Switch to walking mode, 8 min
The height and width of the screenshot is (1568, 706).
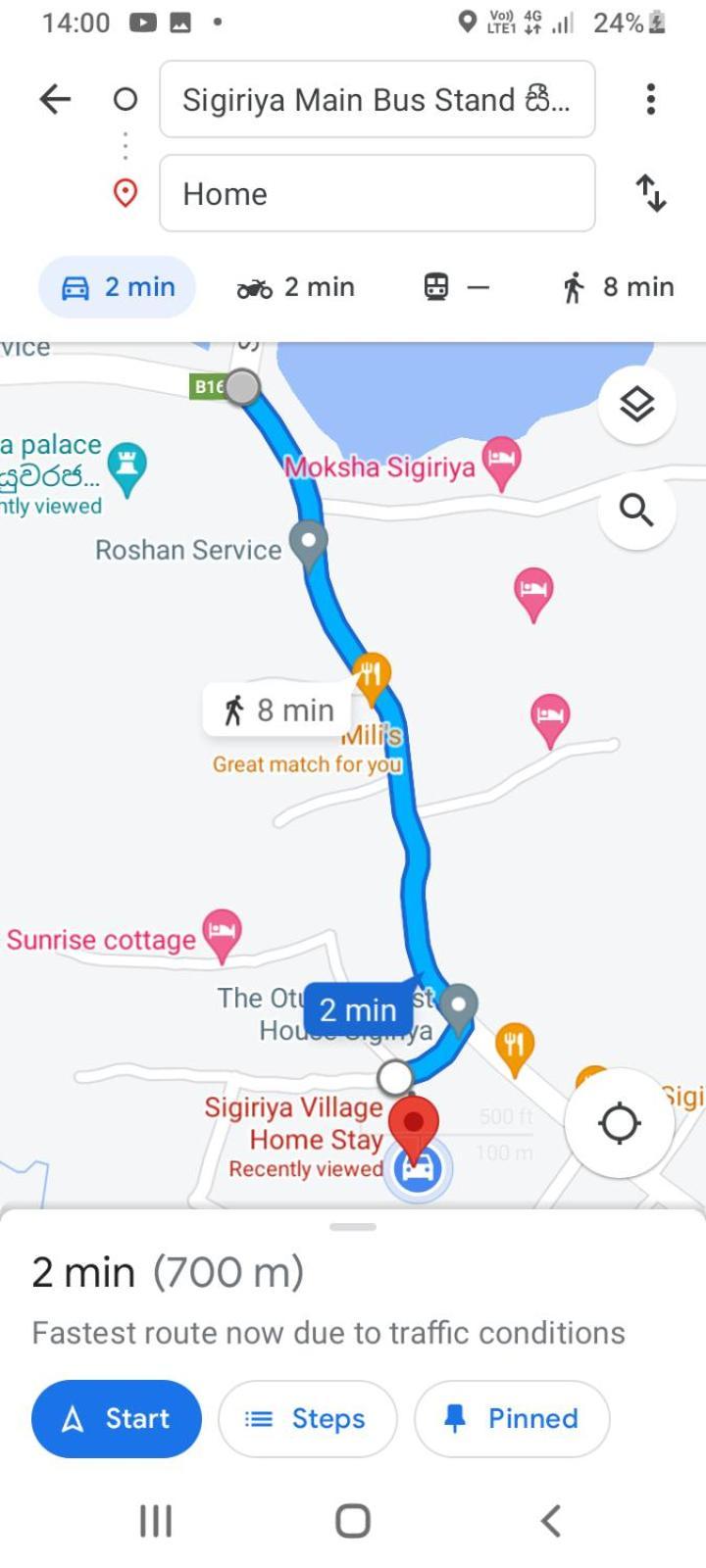(x=619, y=287)
